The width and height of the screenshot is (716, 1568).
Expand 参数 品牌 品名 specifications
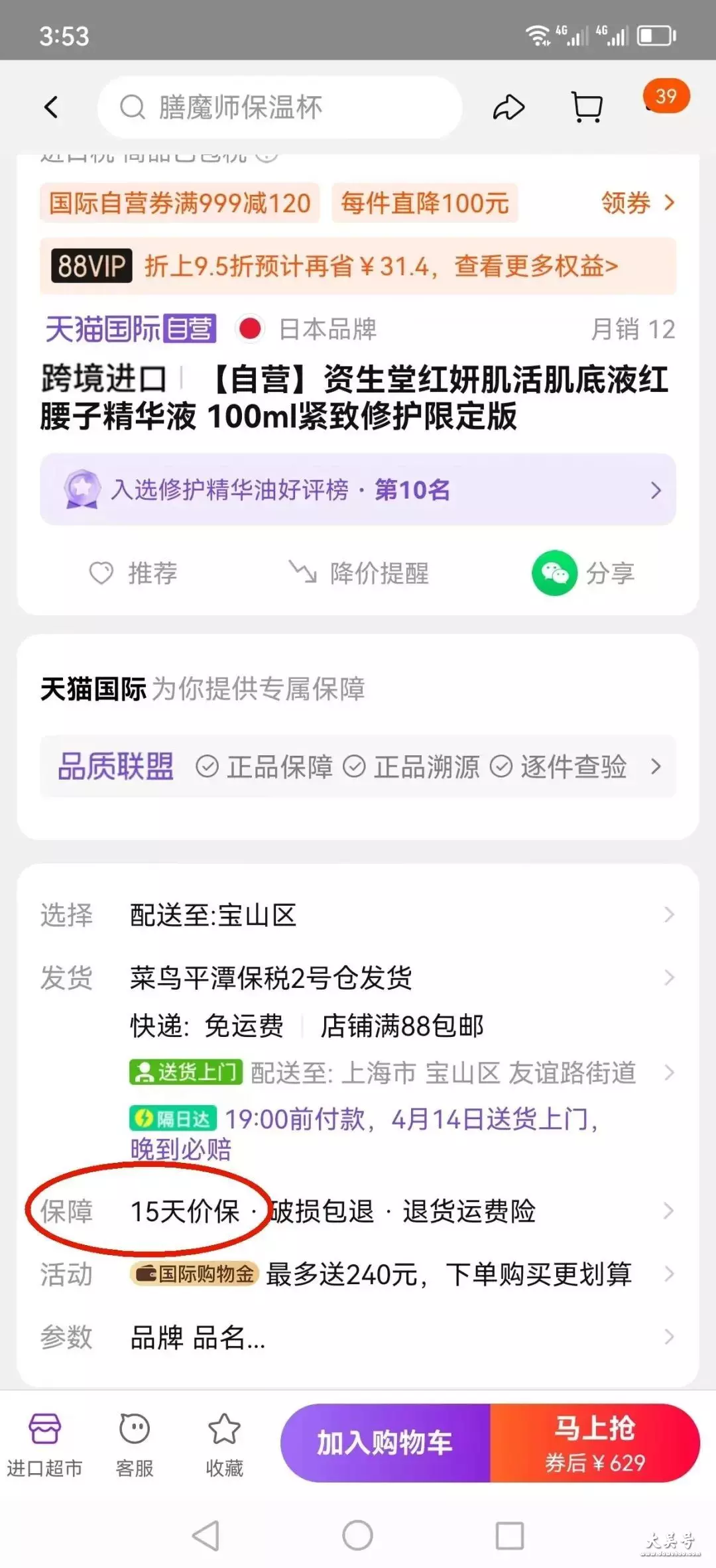click(358, 1337)
